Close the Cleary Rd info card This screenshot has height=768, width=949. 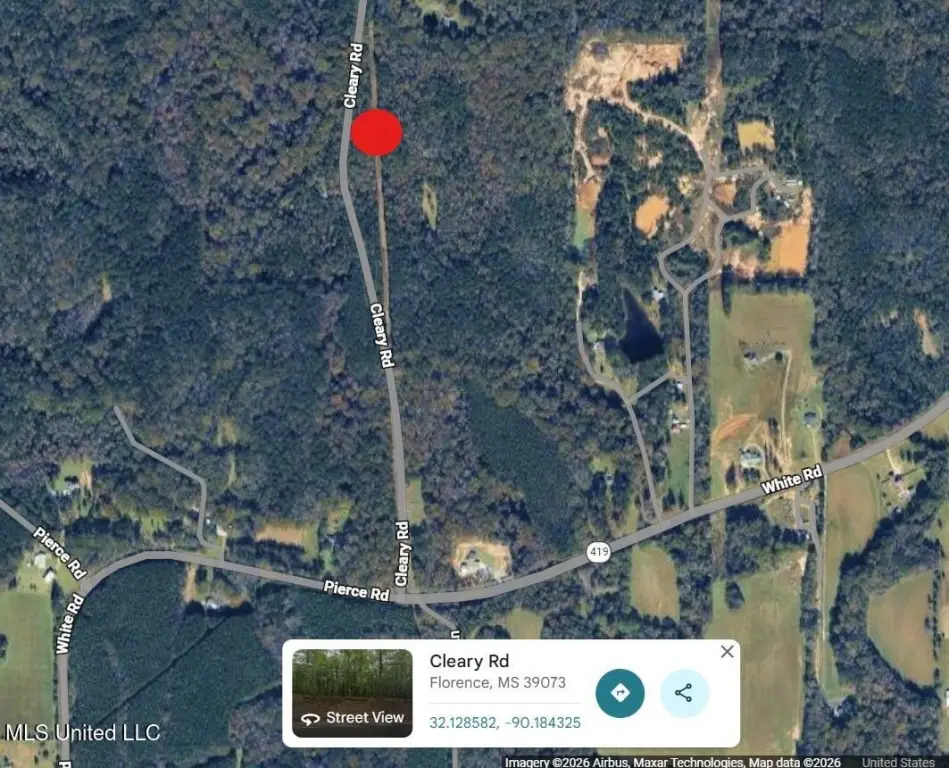(727, 652)
